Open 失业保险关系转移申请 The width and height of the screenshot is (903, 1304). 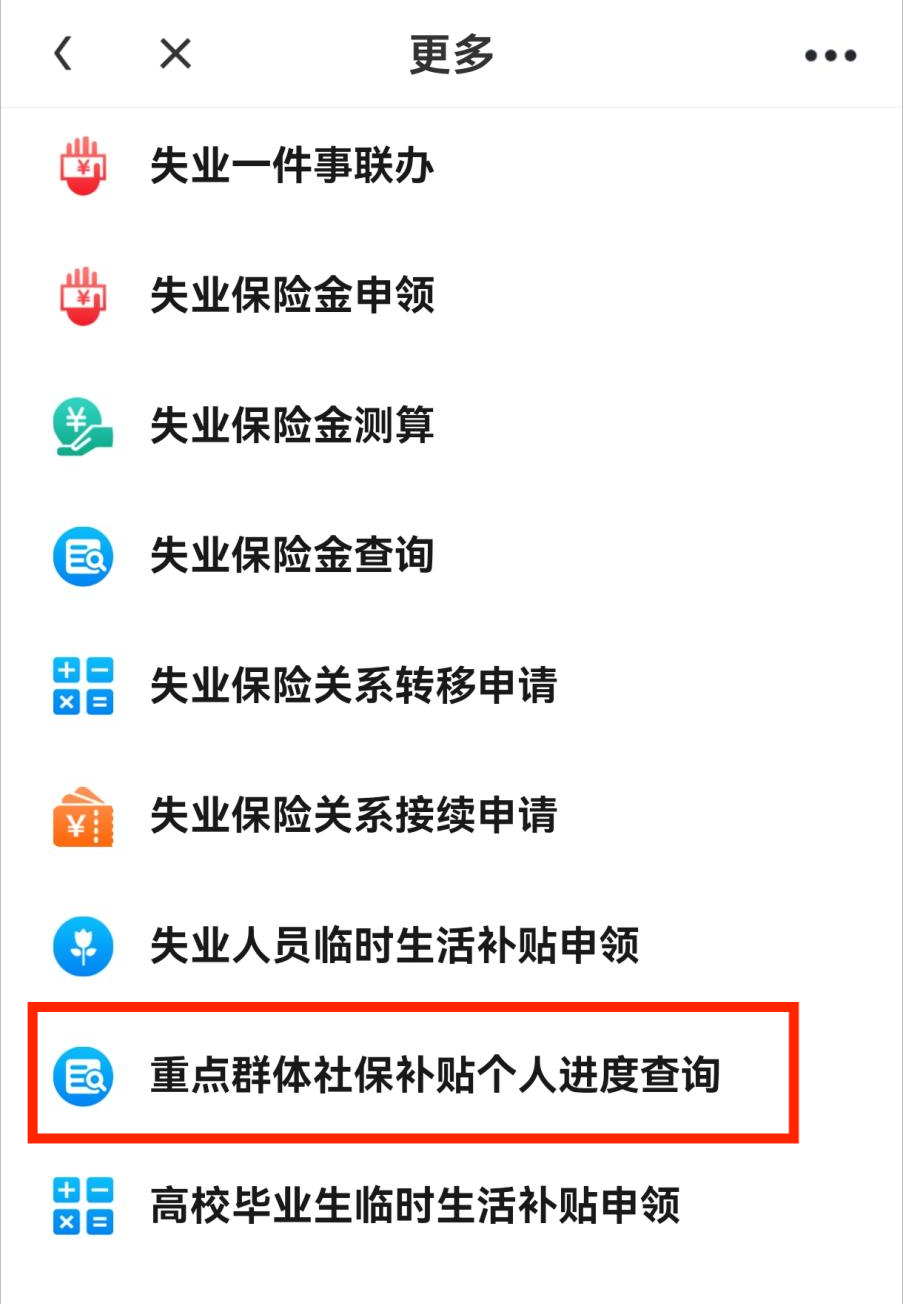click(353, 686)
